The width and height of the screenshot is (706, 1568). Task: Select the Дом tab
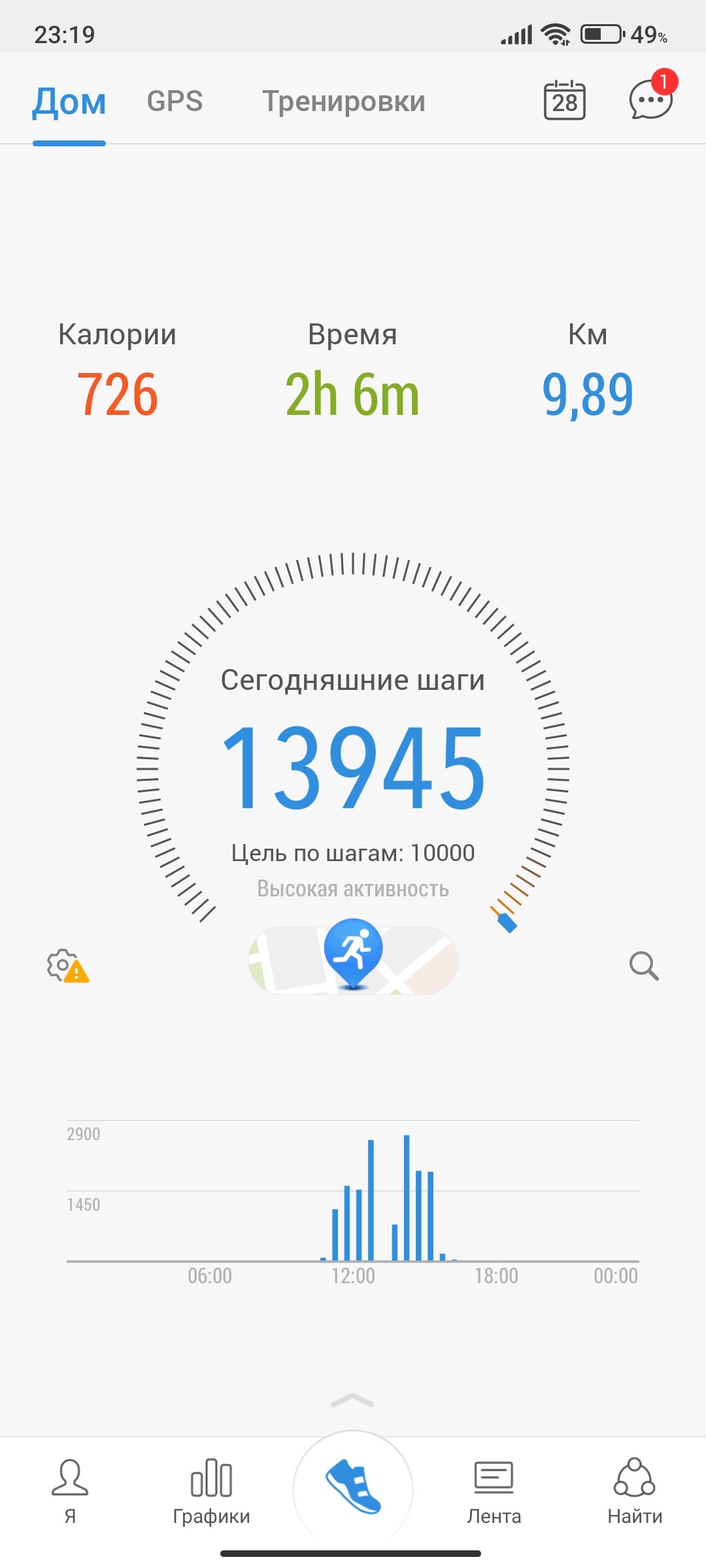69,102
